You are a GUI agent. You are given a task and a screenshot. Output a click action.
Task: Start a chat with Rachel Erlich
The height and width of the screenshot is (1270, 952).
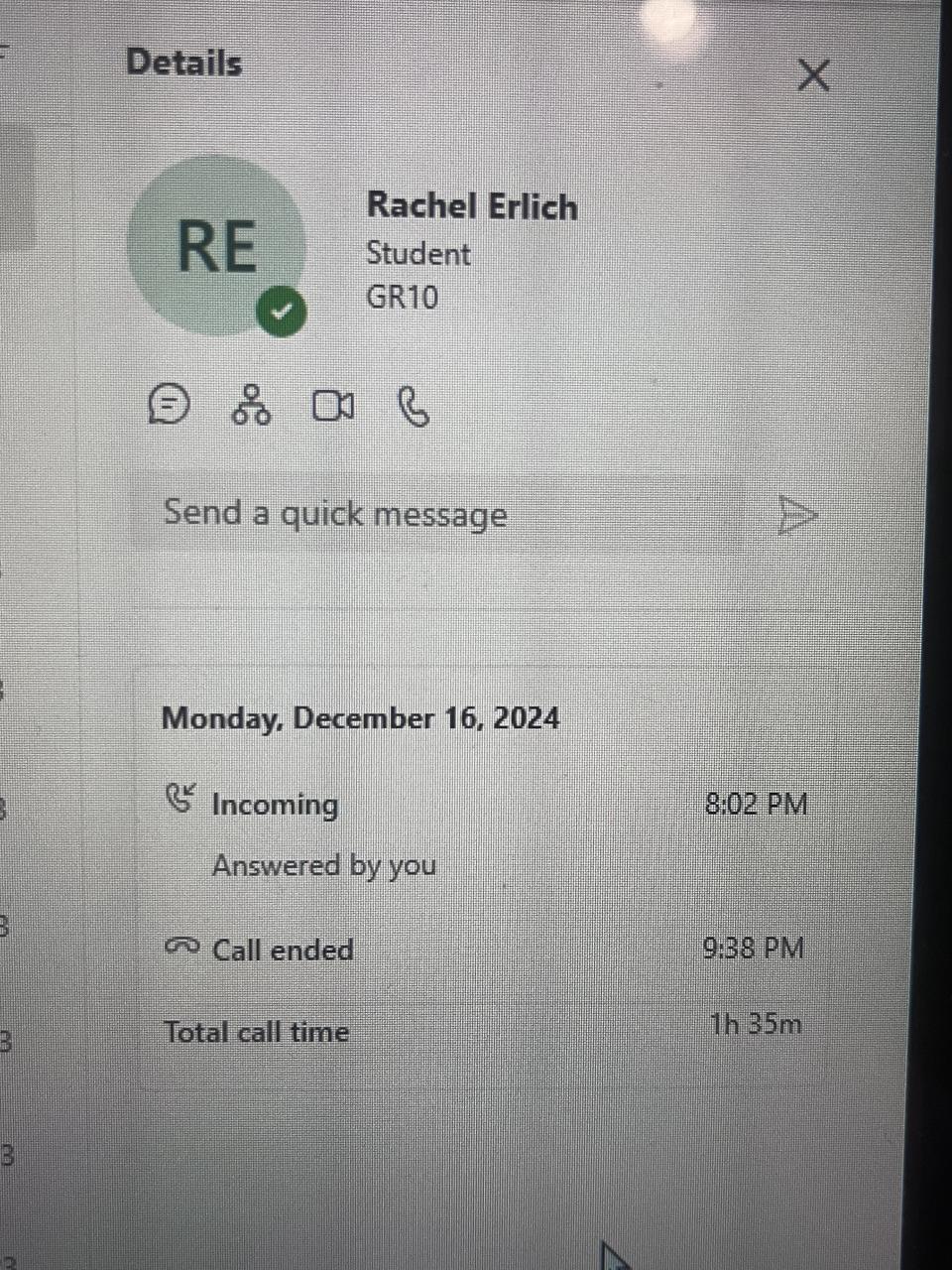tap(169, 405)
